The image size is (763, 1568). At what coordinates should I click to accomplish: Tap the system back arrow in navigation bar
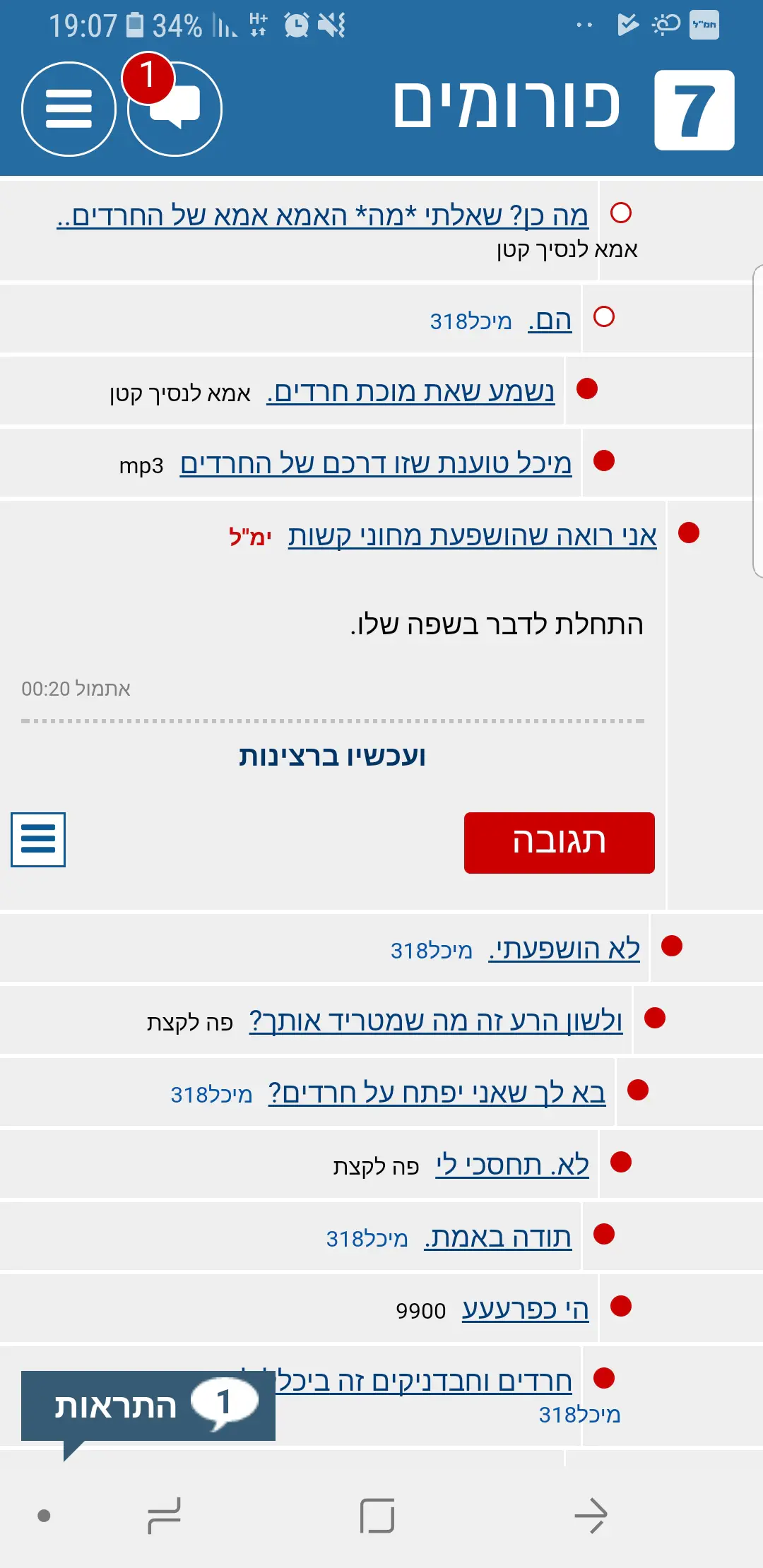pyautogui.click(x=591, y=1516)
